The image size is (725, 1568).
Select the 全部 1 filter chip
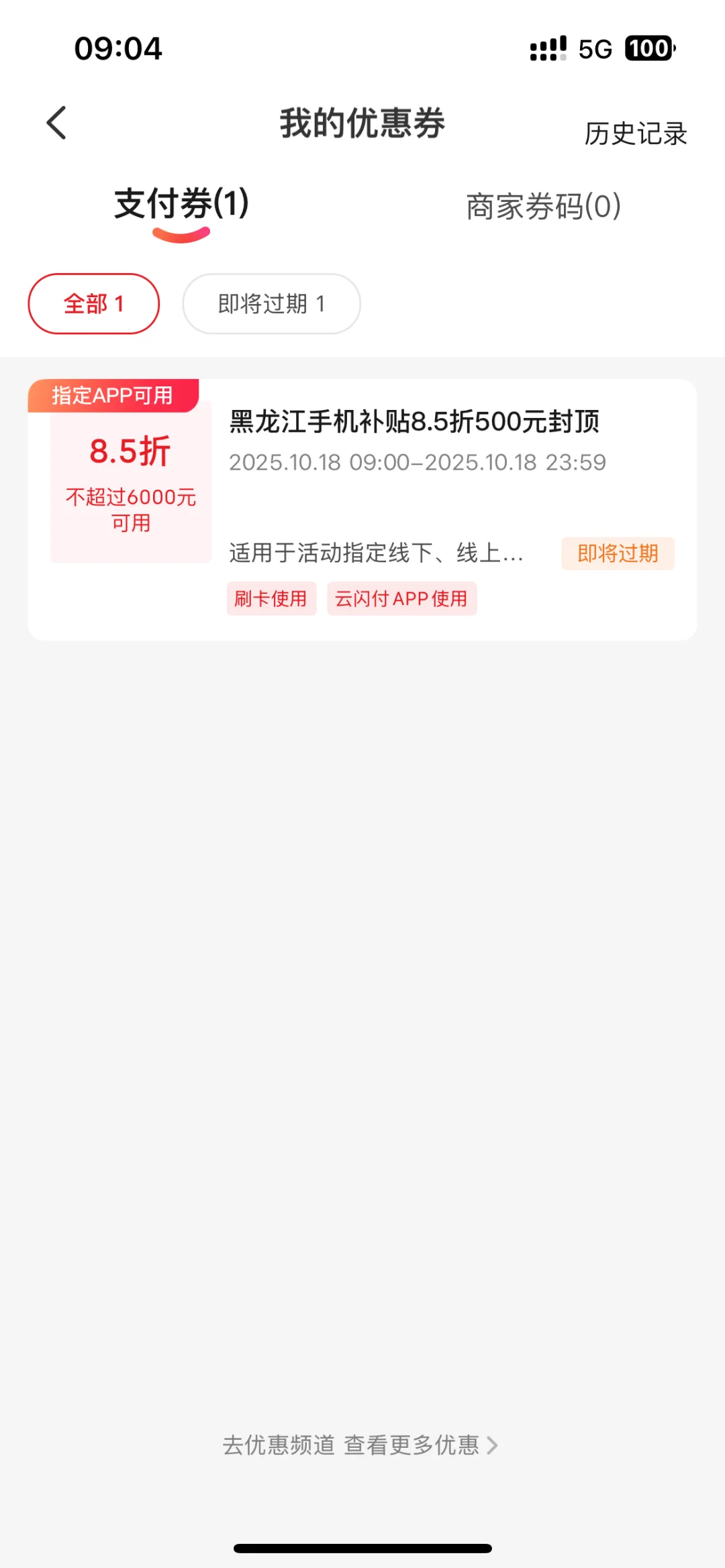coord(94,304)
